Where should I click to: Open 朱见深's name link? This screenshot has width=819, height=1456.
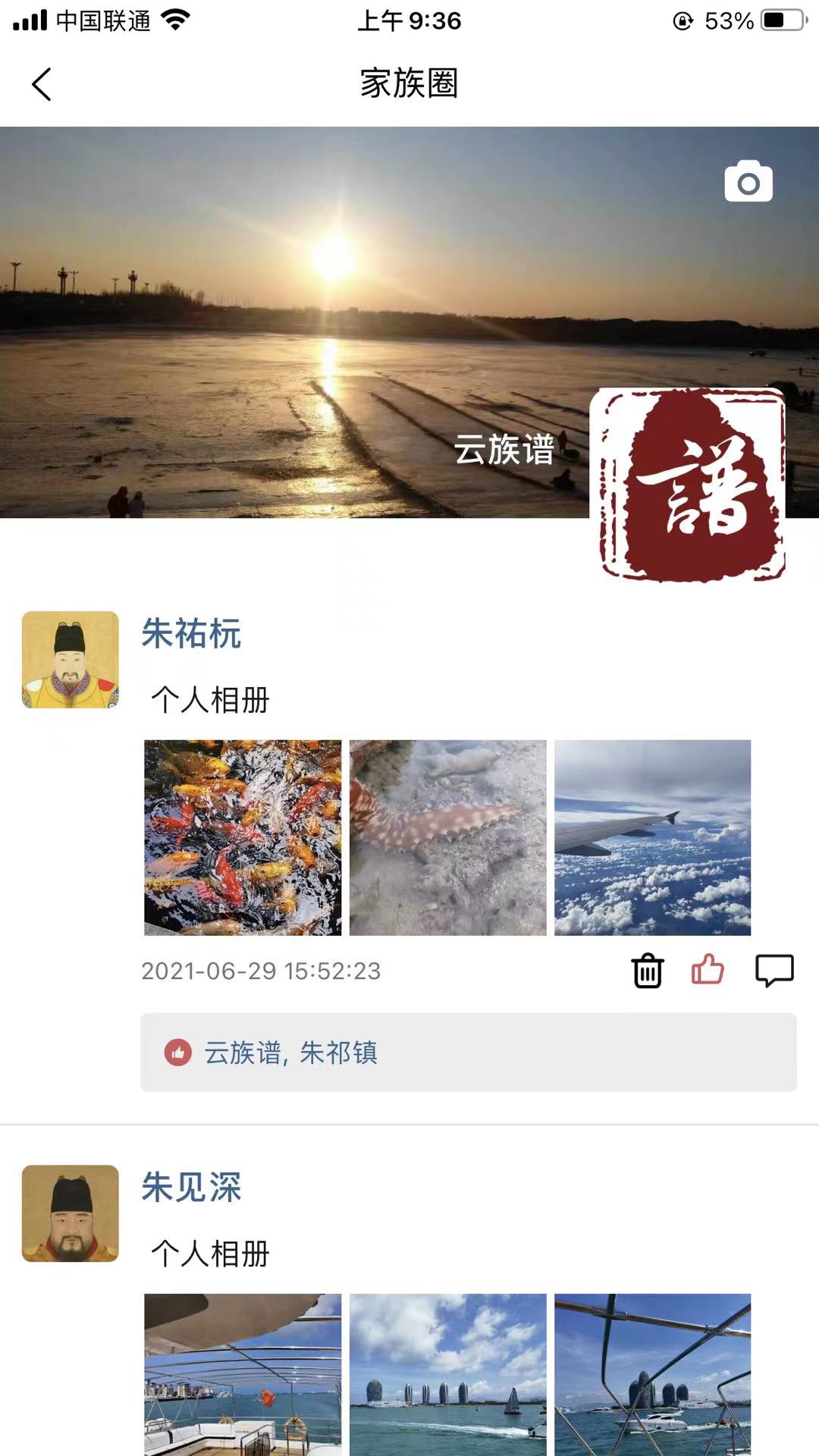191,1187
